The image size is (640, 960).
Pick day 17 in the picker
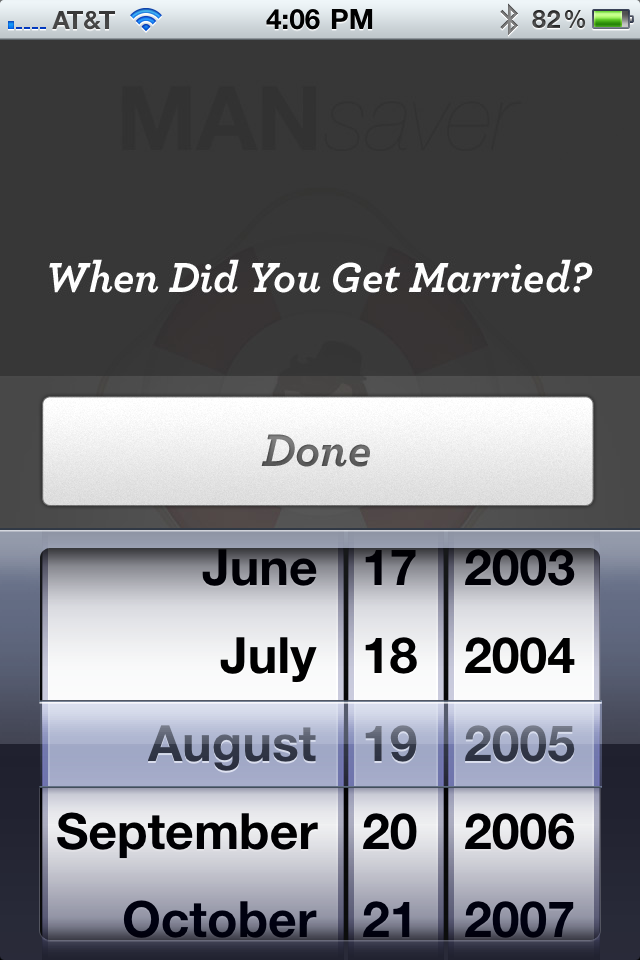coord(390,570)
